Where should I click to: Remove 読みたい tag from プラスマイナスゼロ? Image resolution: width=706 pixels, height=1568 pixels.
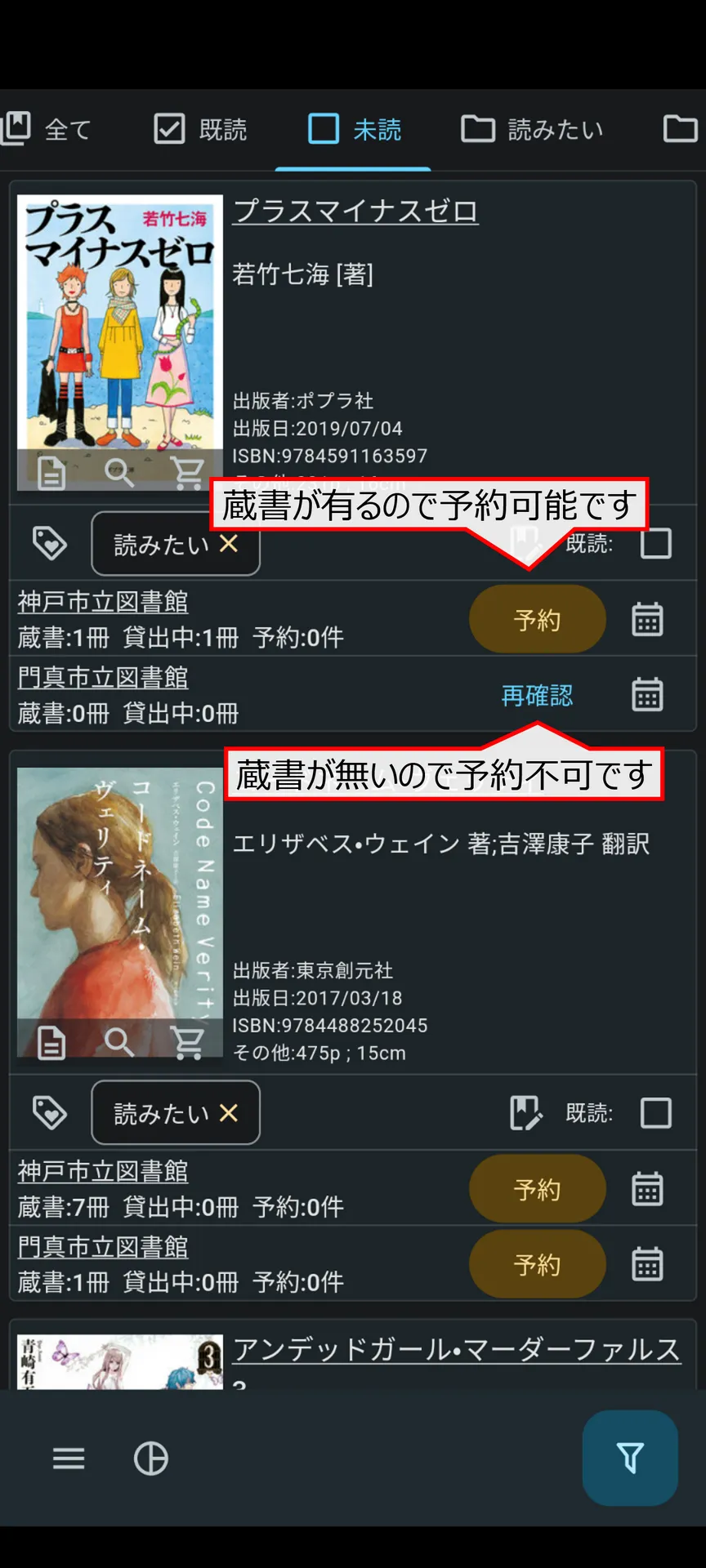[x=229, y=544]
